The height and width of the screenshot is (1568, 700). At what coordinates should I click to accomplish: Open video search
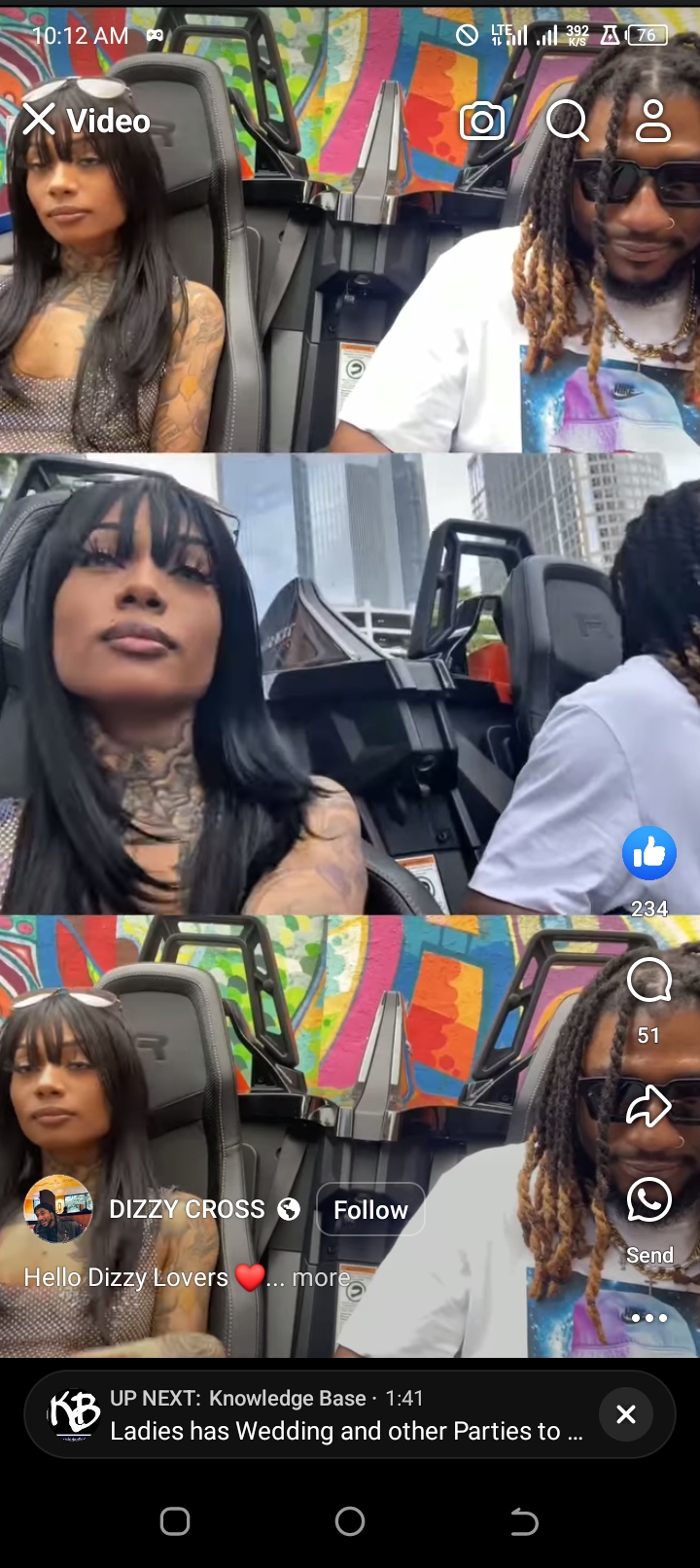(567, 122)
